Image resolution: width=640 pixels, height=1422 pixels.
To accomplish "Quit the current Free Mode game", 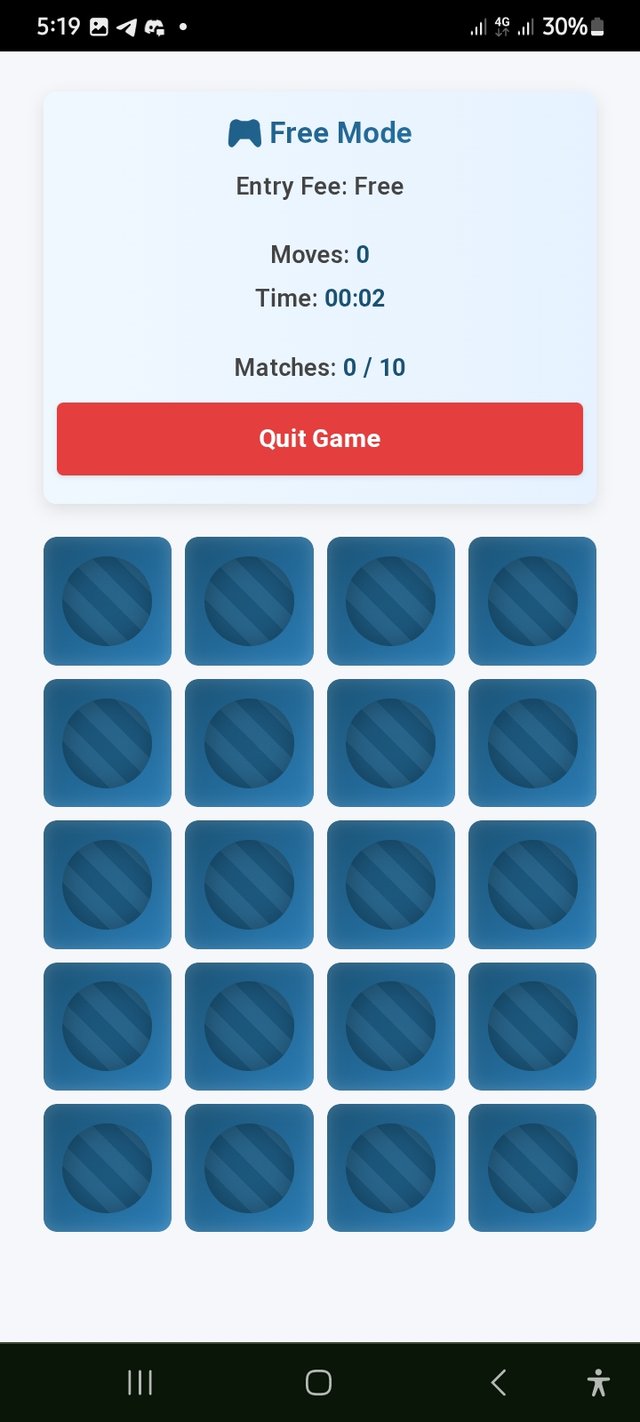I will coord(319,439).
